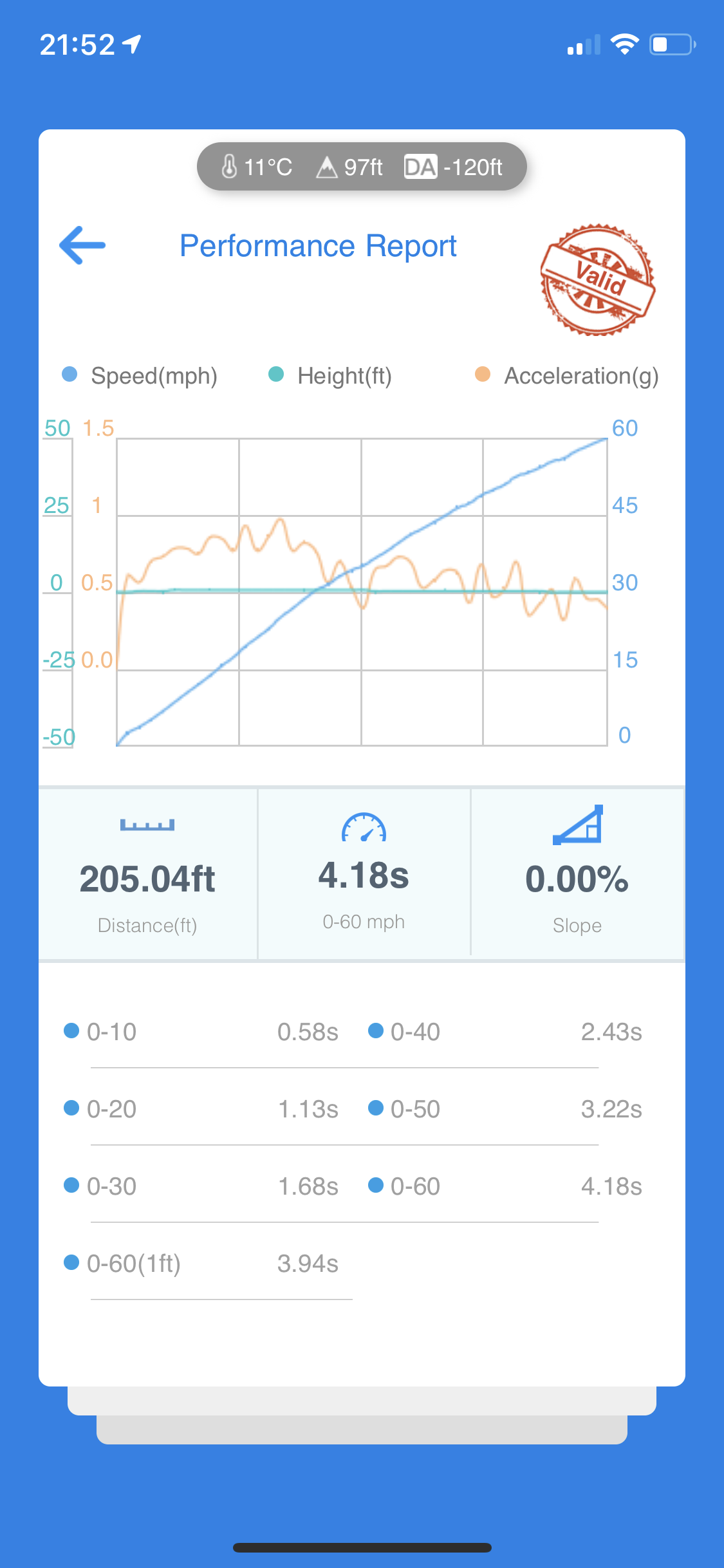Toggle the Speed(mph) series in the chart
The height and width of the screenshot is (1568, 724).
140,375
